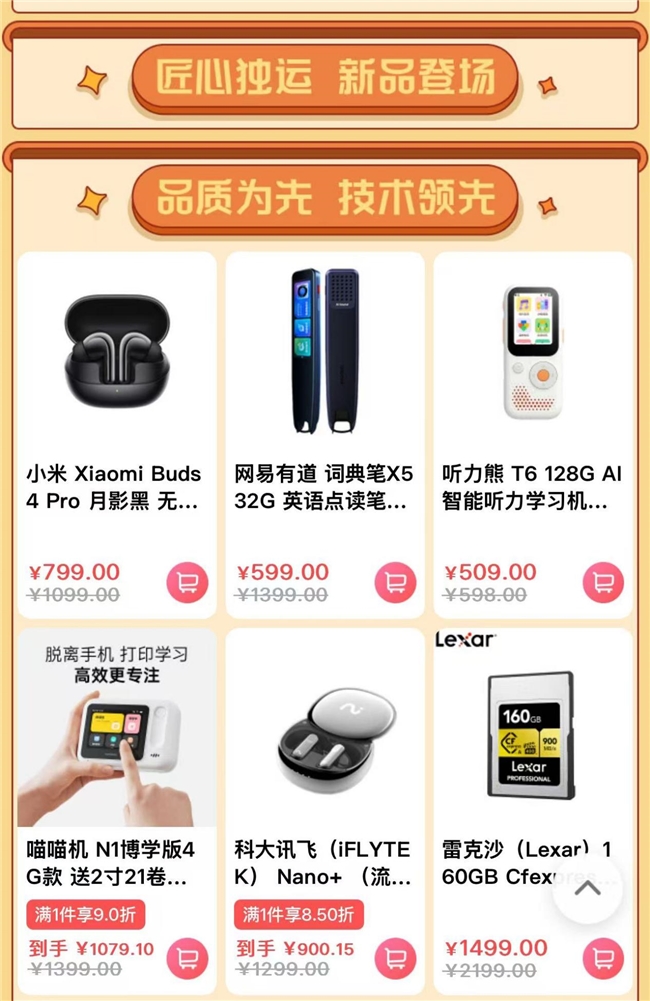Add Xiaomi Buds 4 Pro to cart
650x1001 pixels.
coord(187,582)
